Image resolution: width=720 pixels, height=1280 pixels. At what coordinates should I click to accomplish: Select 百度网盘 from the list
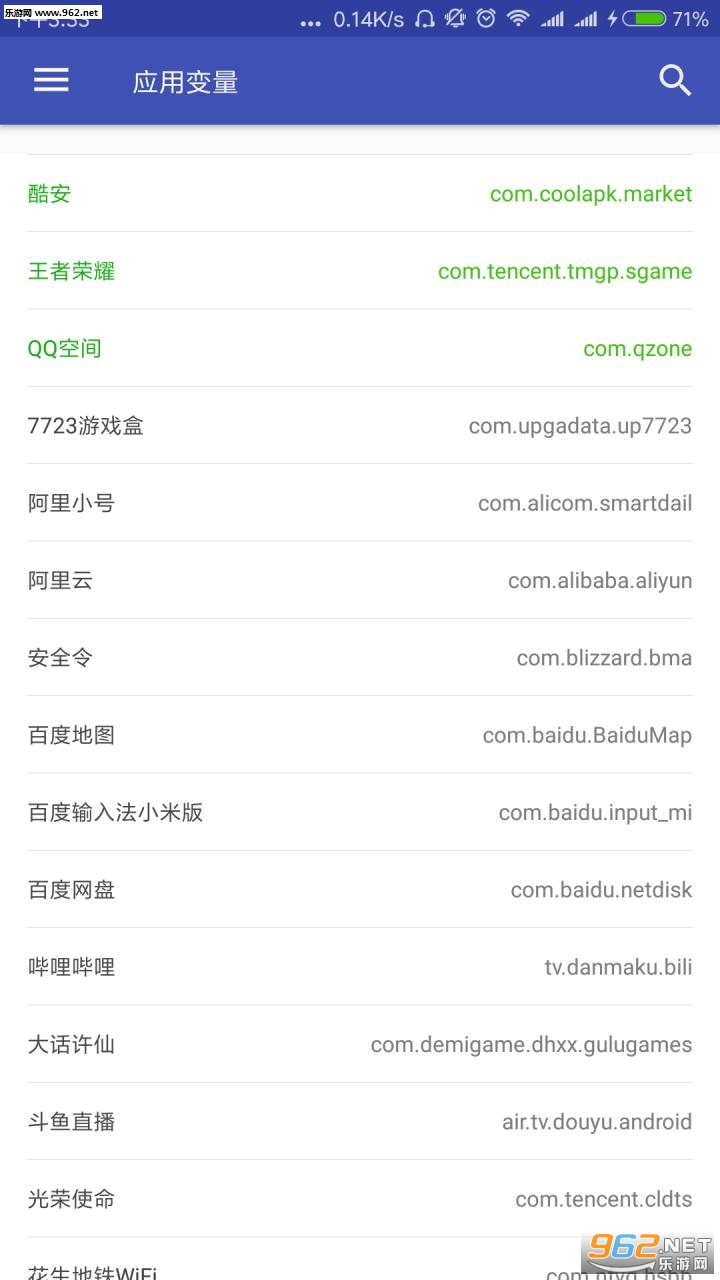point(360,890)
